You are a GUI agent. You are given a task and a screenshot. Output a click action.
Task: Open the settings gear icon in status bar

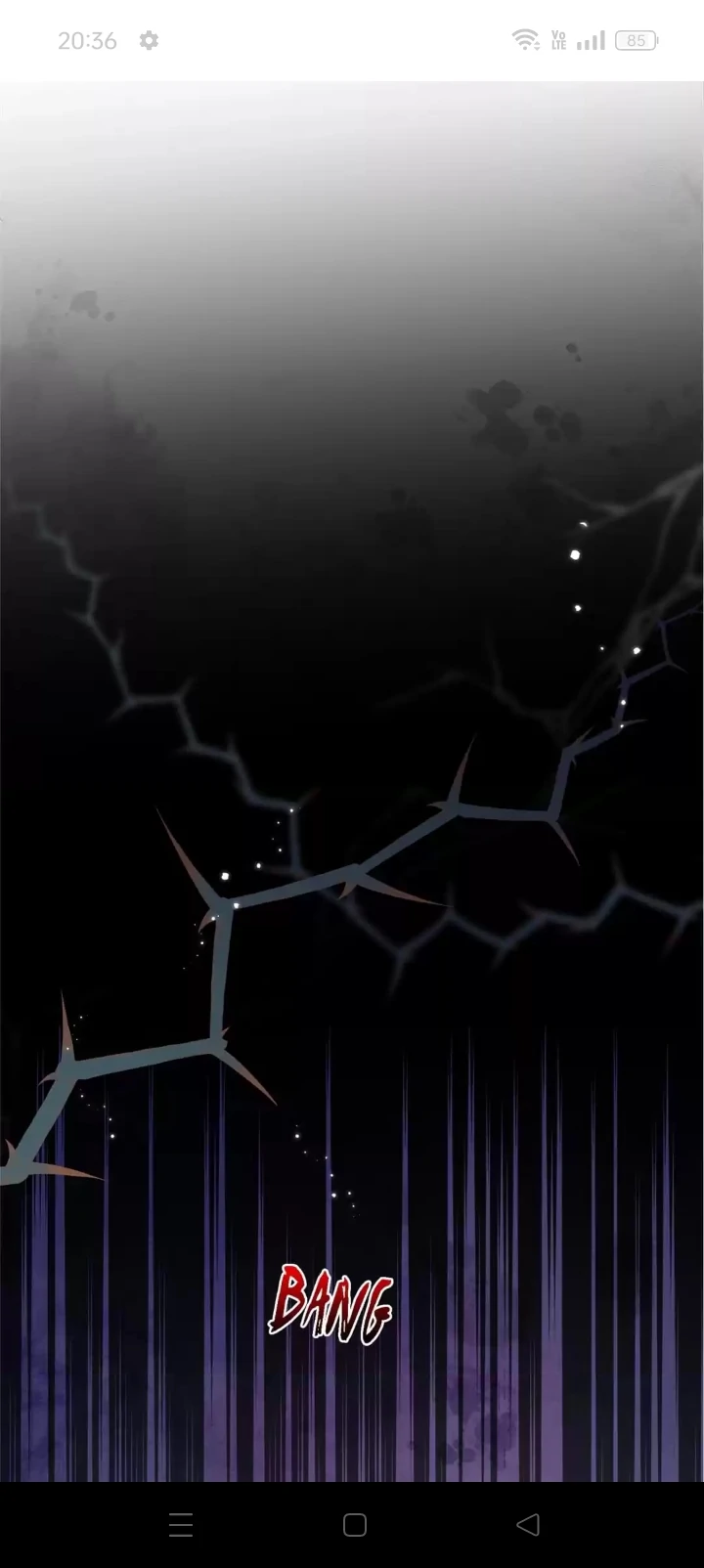tap(148, 40)
